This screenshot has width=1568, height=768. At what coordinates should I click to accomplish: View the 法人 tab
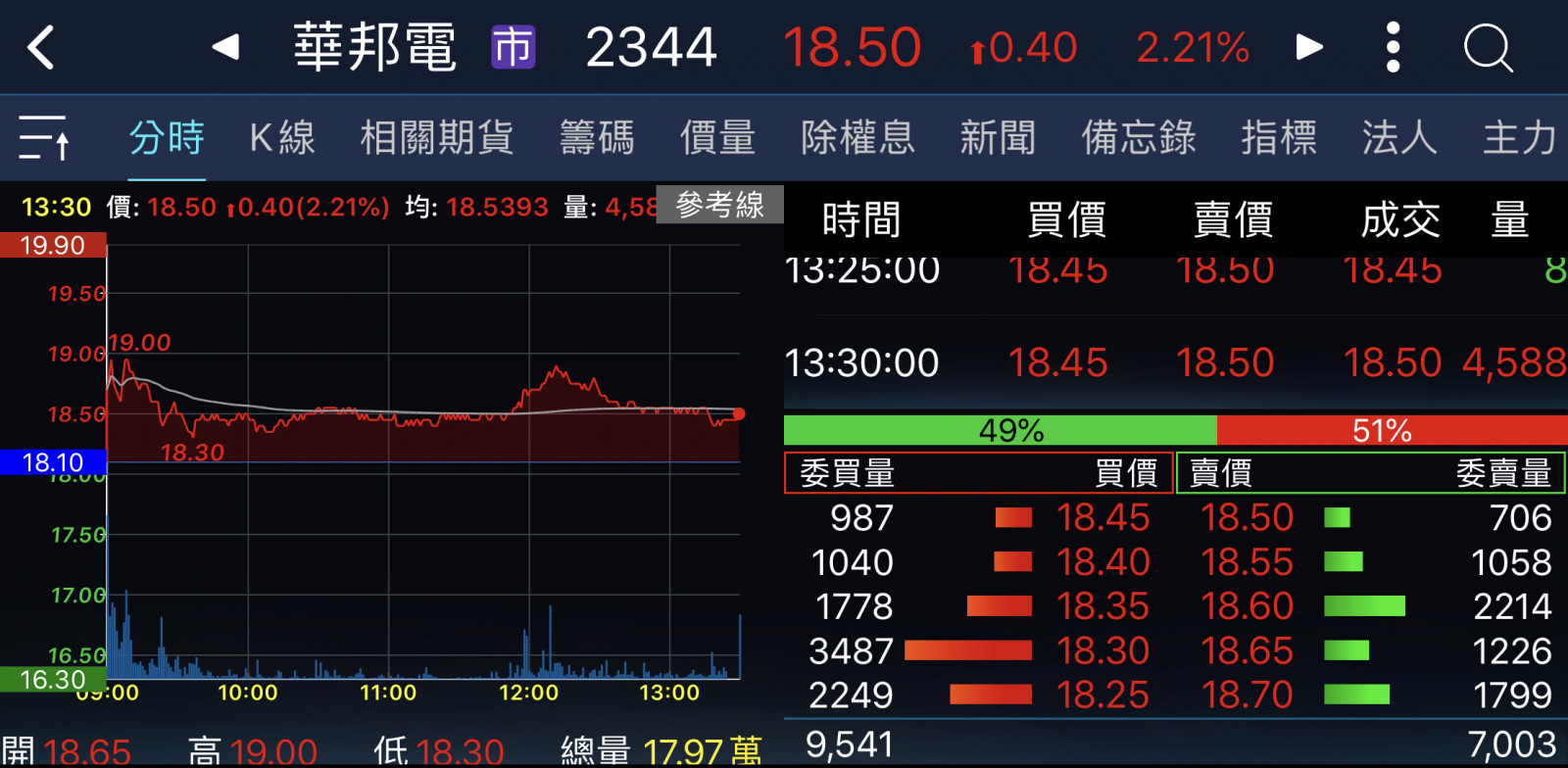(x=1399, y=137)
